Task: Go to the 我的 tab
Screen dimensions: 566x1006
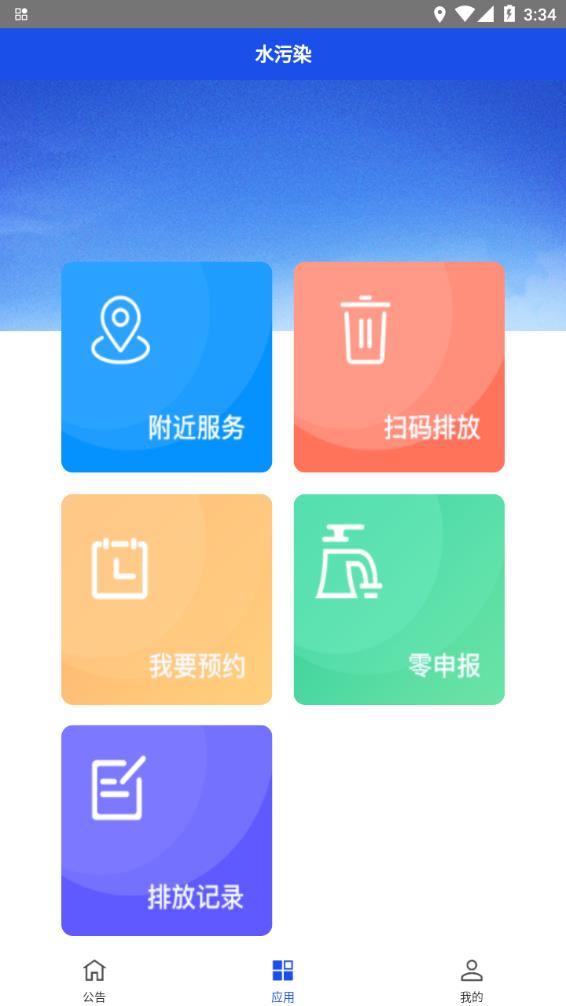Action: point(472,980)
